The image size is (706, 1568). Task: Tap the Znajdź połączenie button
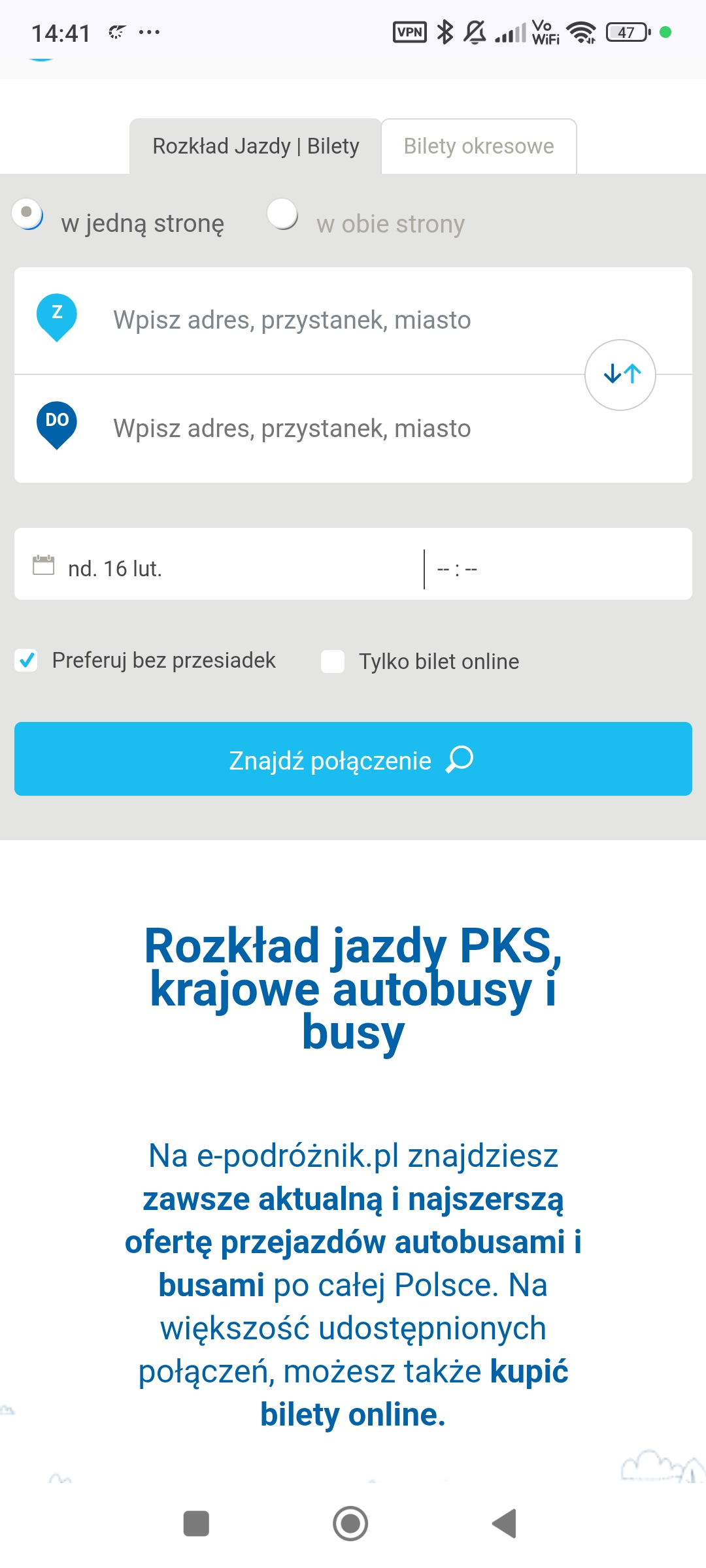(353, 759)
